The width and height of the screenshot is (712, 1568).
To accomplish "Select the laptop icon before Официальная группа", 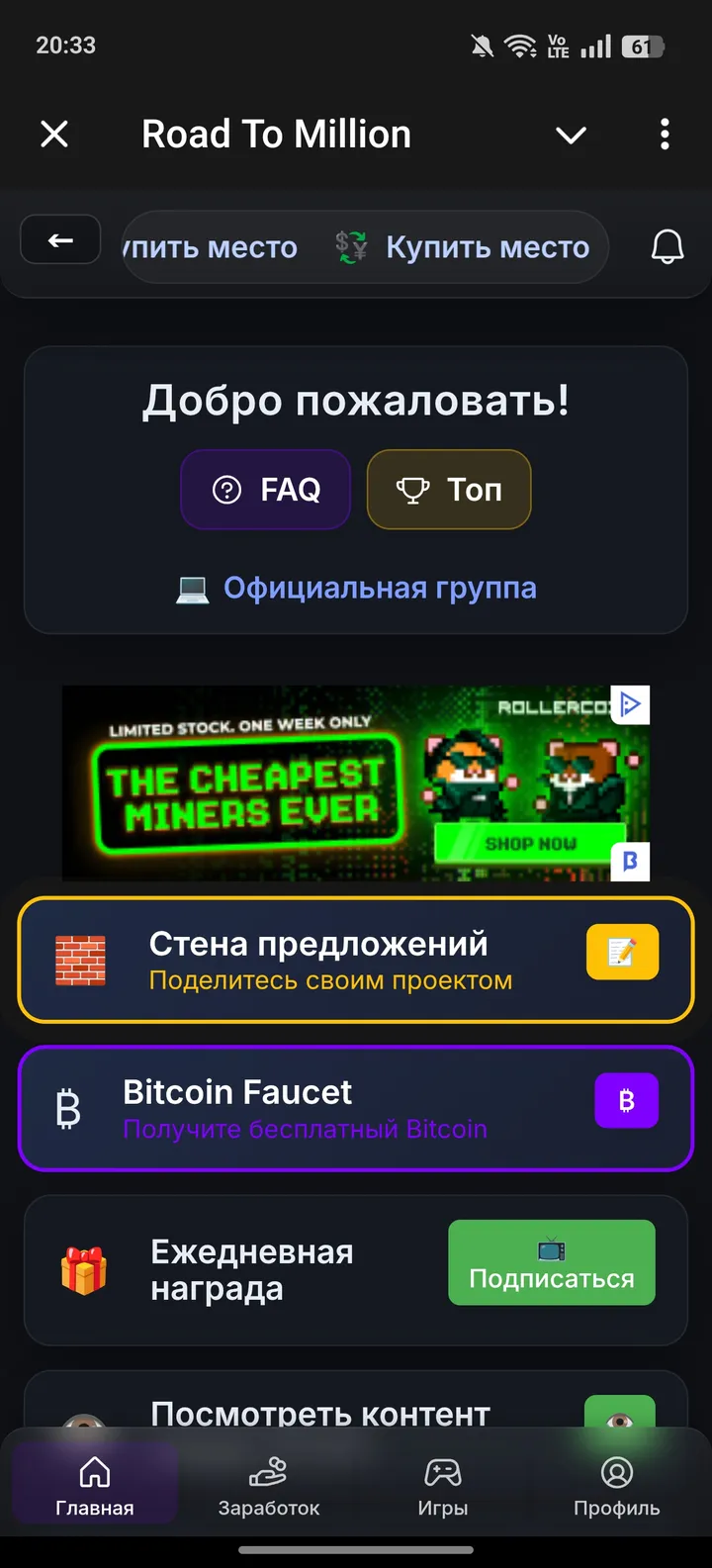I will pyautogui.click(x=194, y=588).
